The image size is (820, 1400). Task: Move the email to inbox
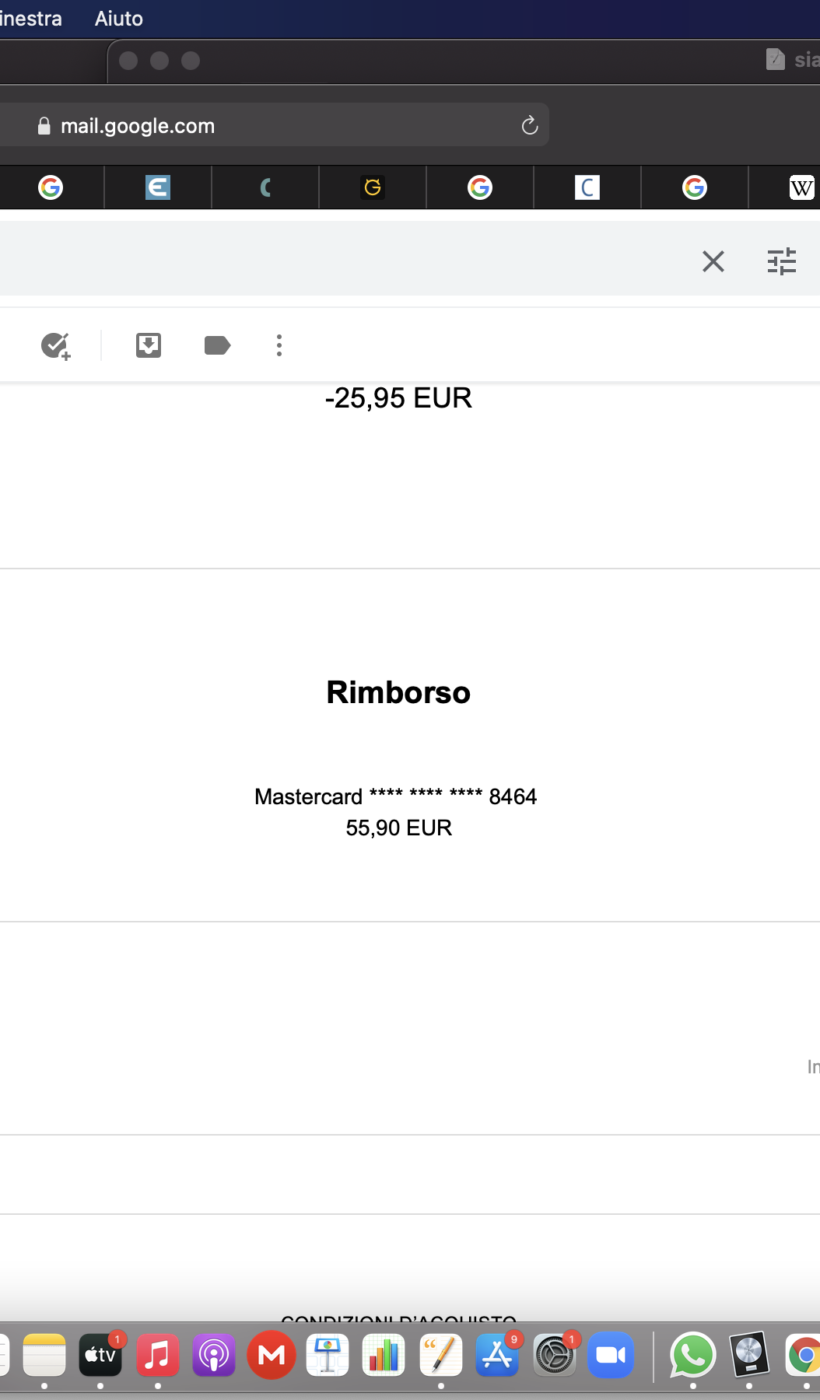click(x=148, y=346)
